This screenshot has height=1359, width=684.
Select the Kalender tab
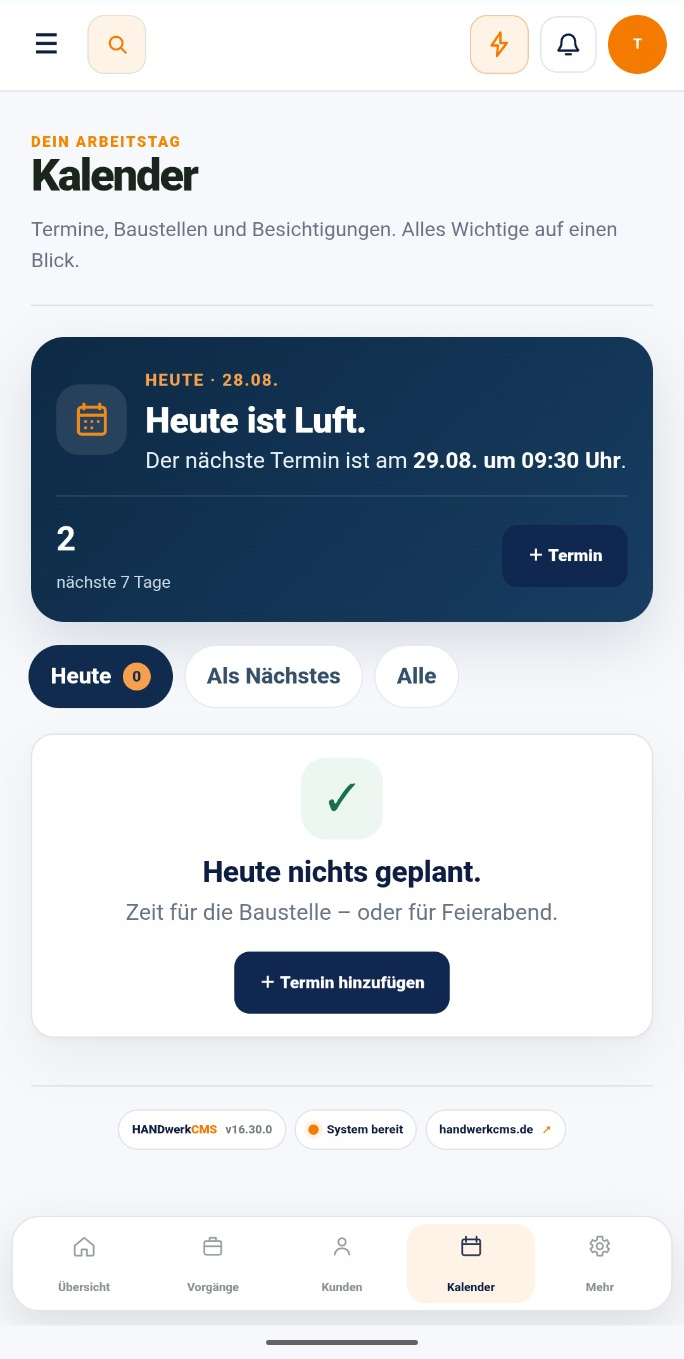pyautogui.click(x=471, y=1264)
